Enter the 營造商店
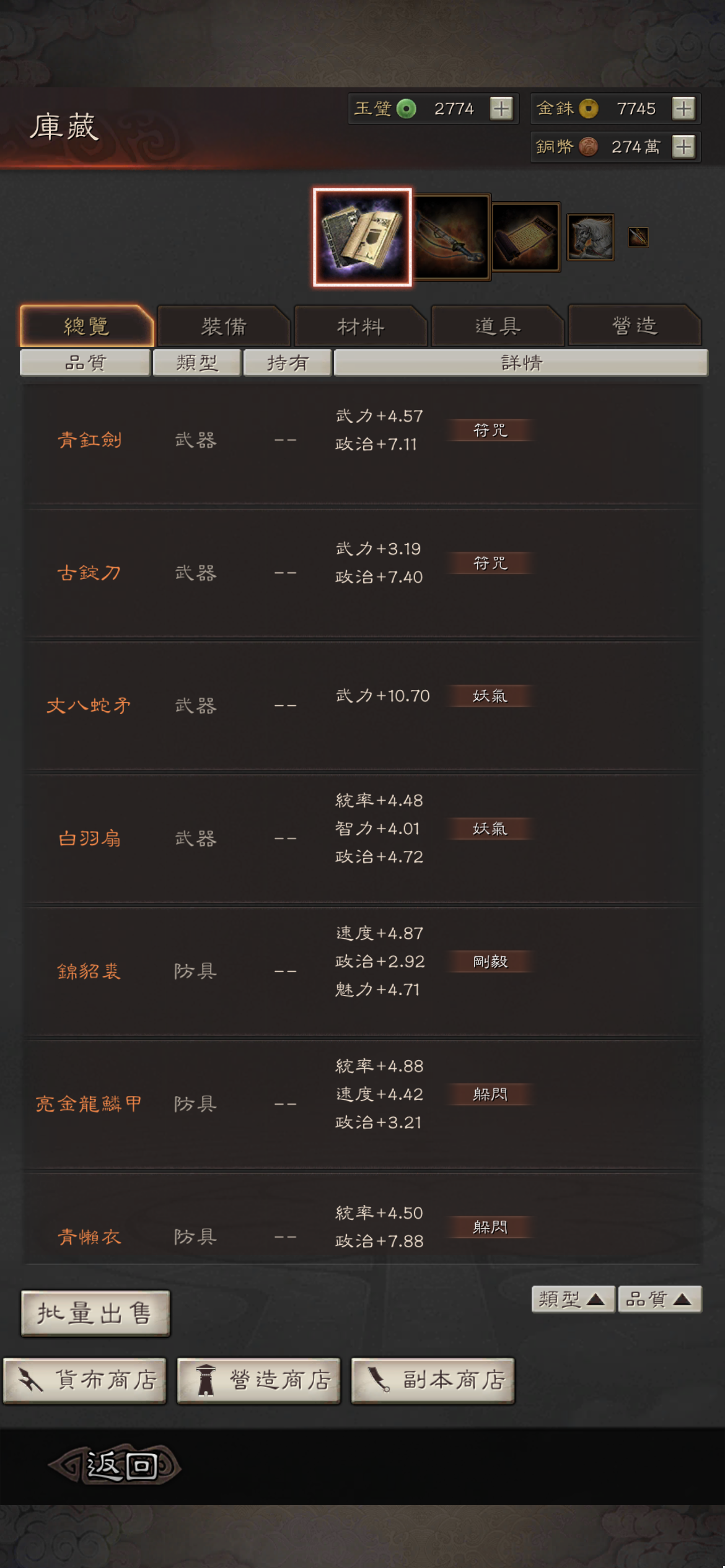The image size is (725, 1568). [259, 1380]
